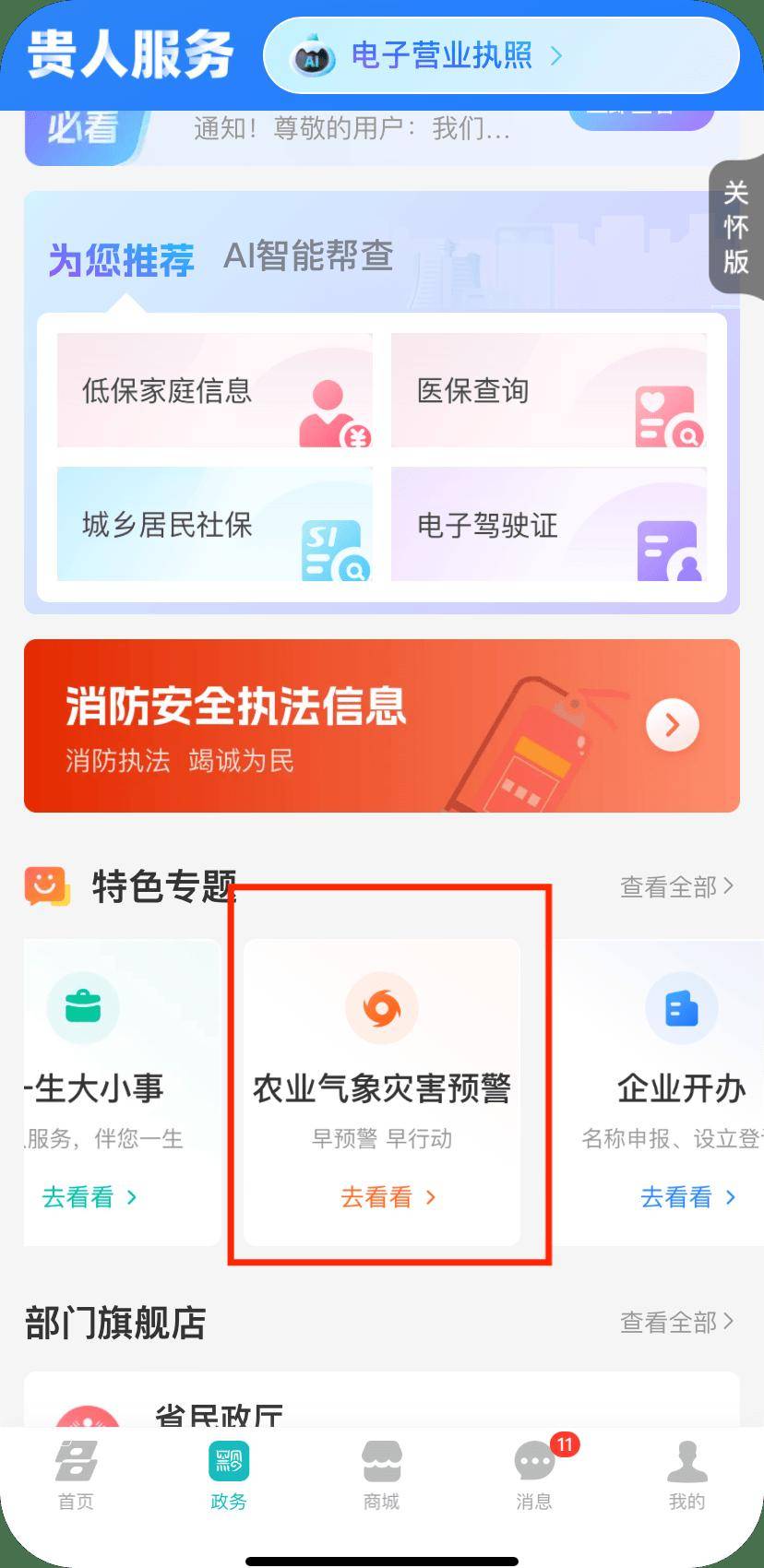
Task: Switch to 我的 tab
Action: pos(686,1475)
